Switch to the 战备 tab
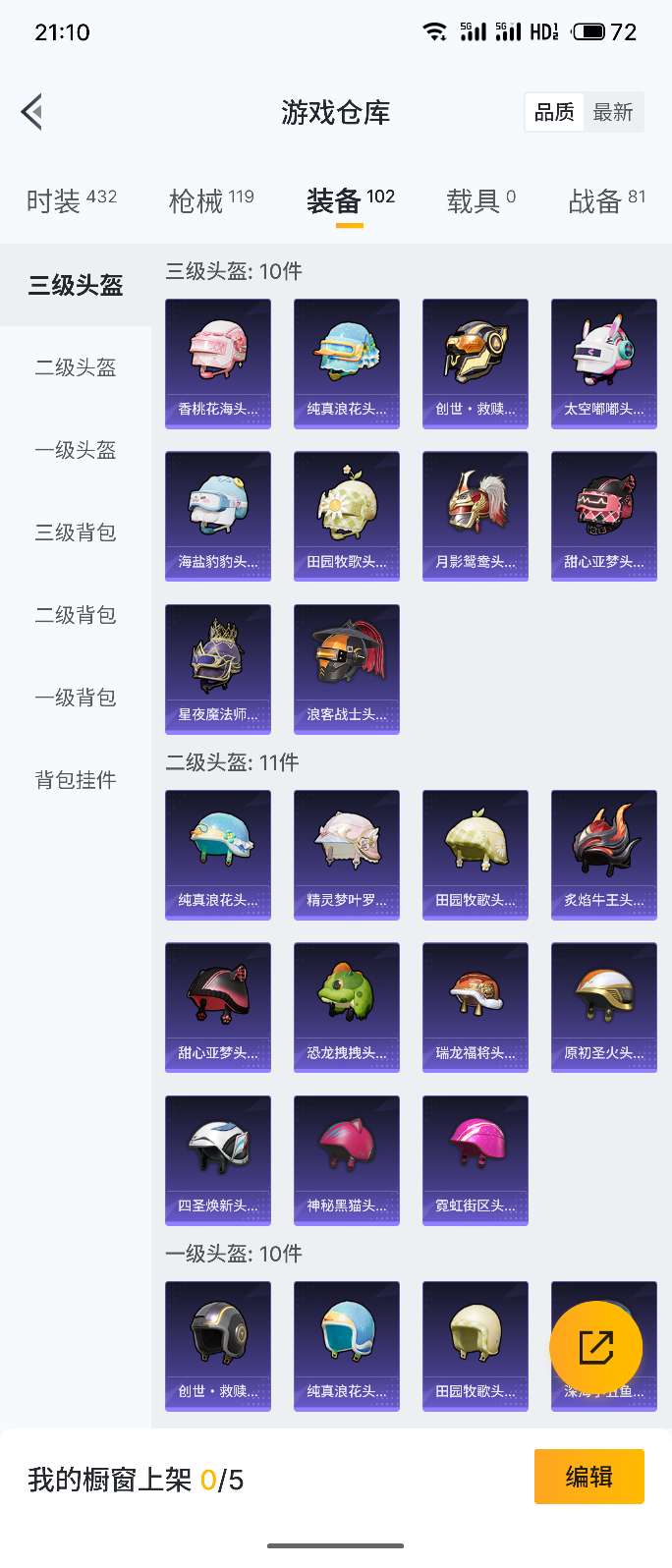672x1568 pixels. [606, 200]
